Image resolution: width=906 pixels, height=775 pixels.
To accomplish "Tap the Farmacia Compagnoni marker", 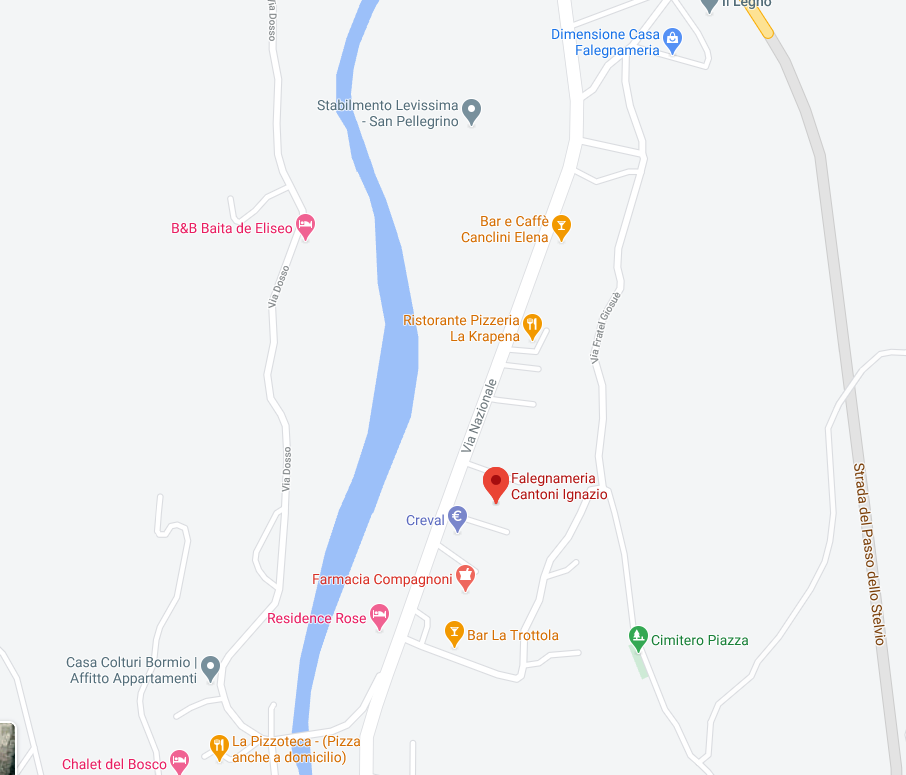I will (x=465, y=576).
